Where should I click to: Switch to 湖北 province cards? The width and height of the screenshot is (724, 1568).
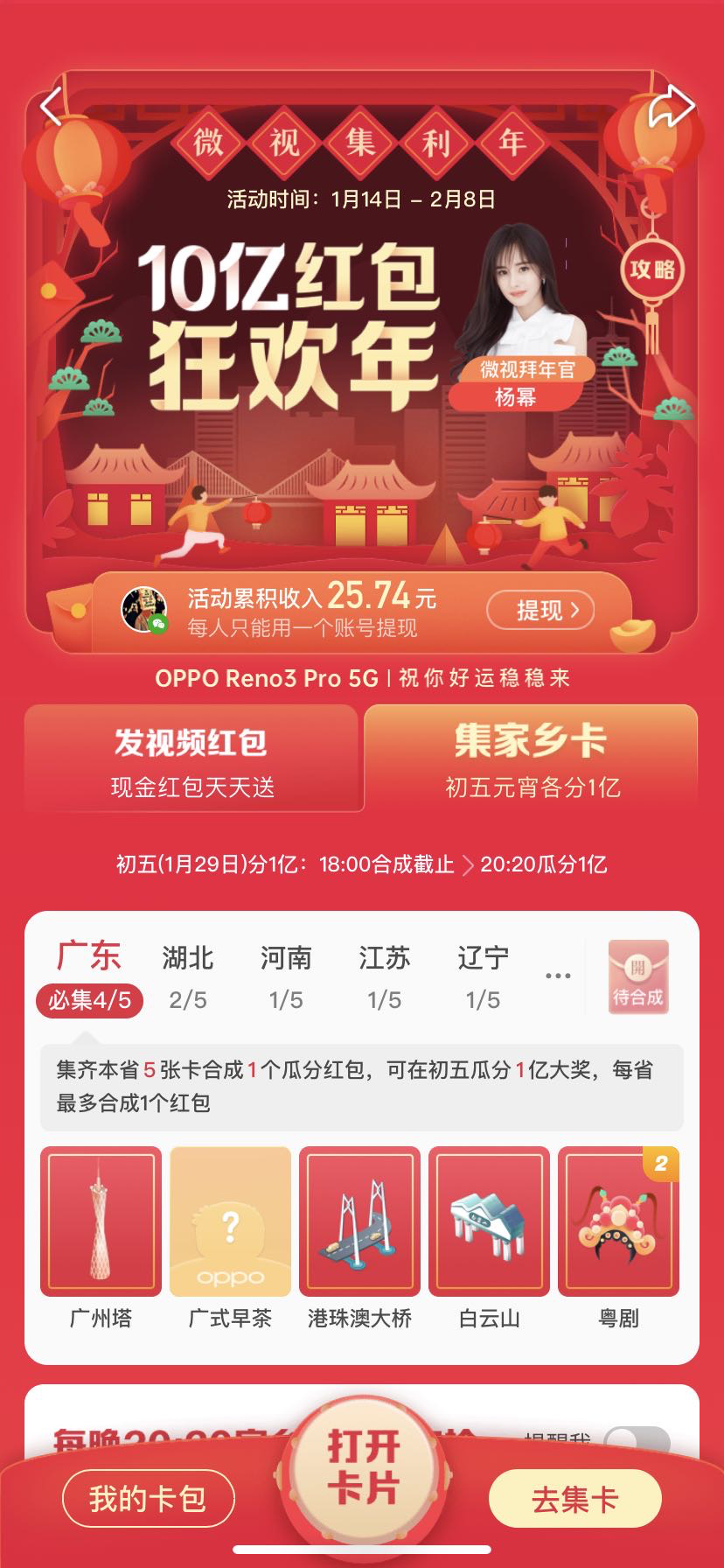(x=188, y=976)
